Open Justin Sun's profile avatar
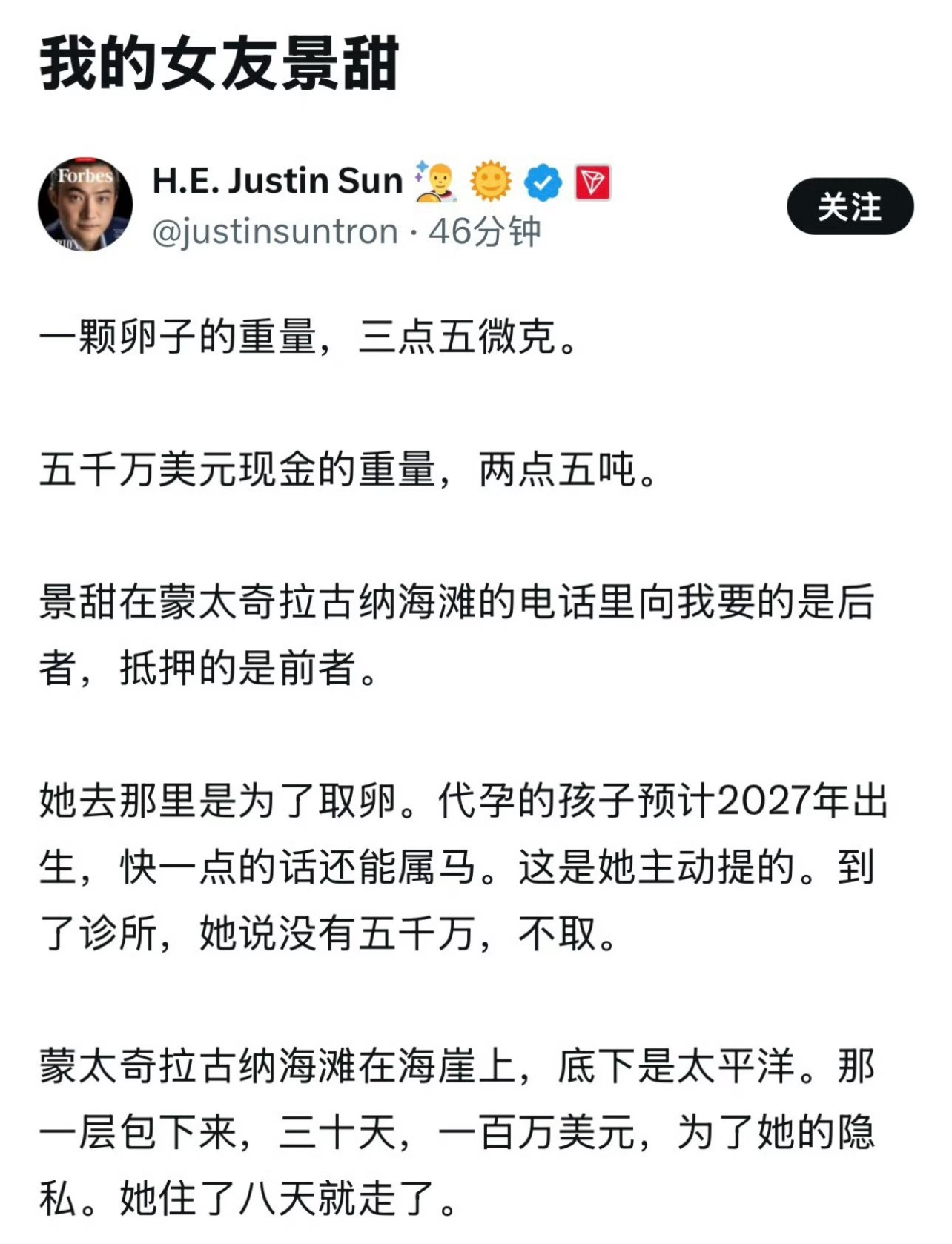Image resolution: width=952 pixels, height=1244 pixels. (x=85, y=205)
